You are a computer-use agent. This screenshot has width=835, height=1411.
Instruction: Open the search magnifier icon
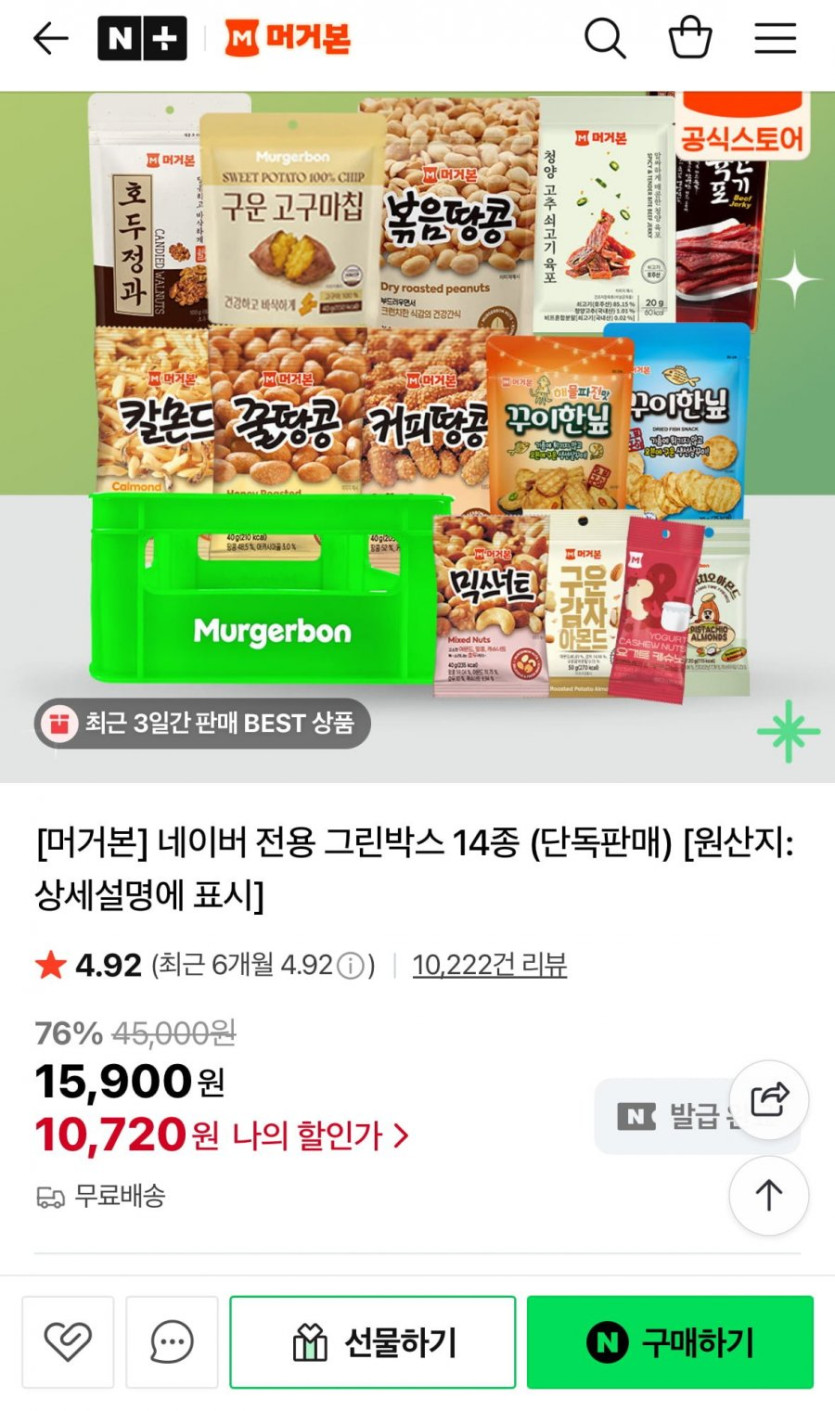click(605, 39)
